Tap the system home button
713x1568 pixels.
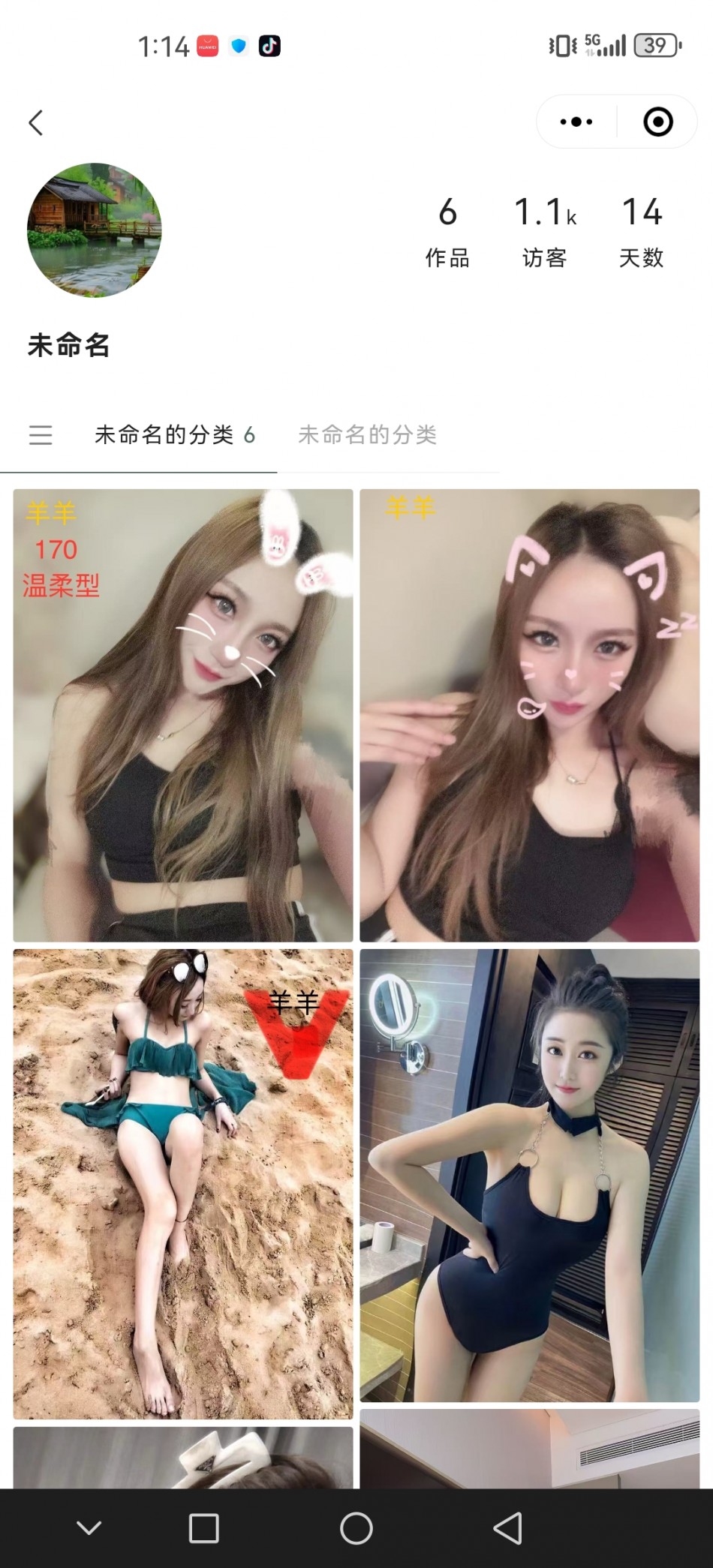tap(356, 1528)
